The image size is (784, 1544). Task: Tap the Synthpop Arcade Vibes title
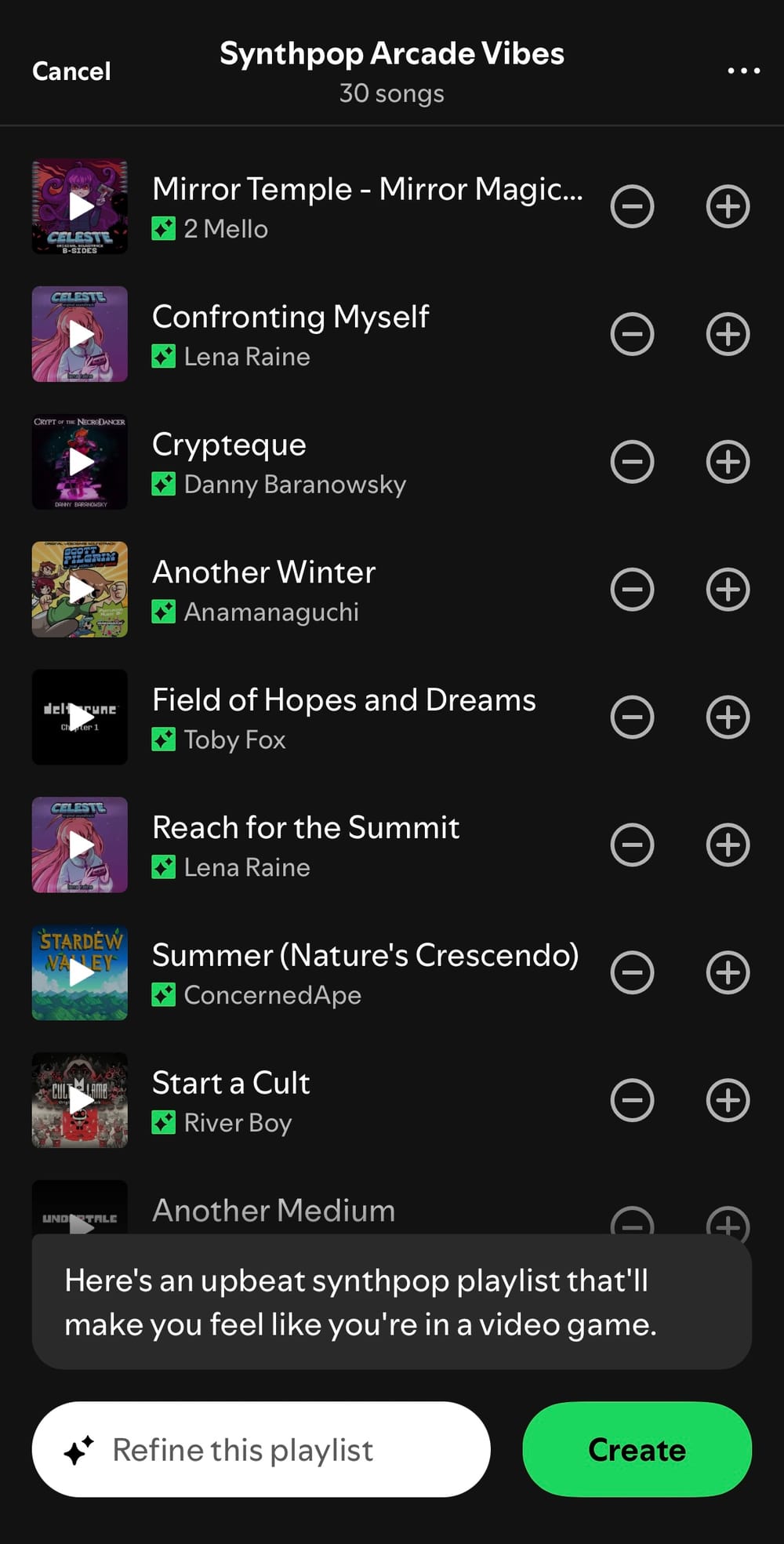[x=392, y=53]
